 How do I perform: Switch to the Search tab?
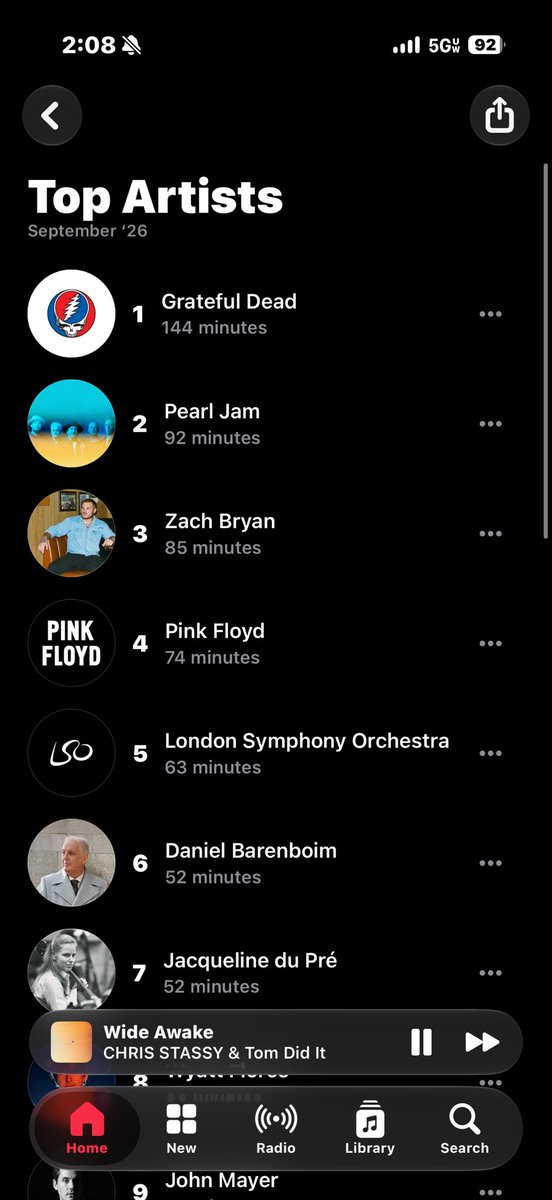click(465, 1128)
